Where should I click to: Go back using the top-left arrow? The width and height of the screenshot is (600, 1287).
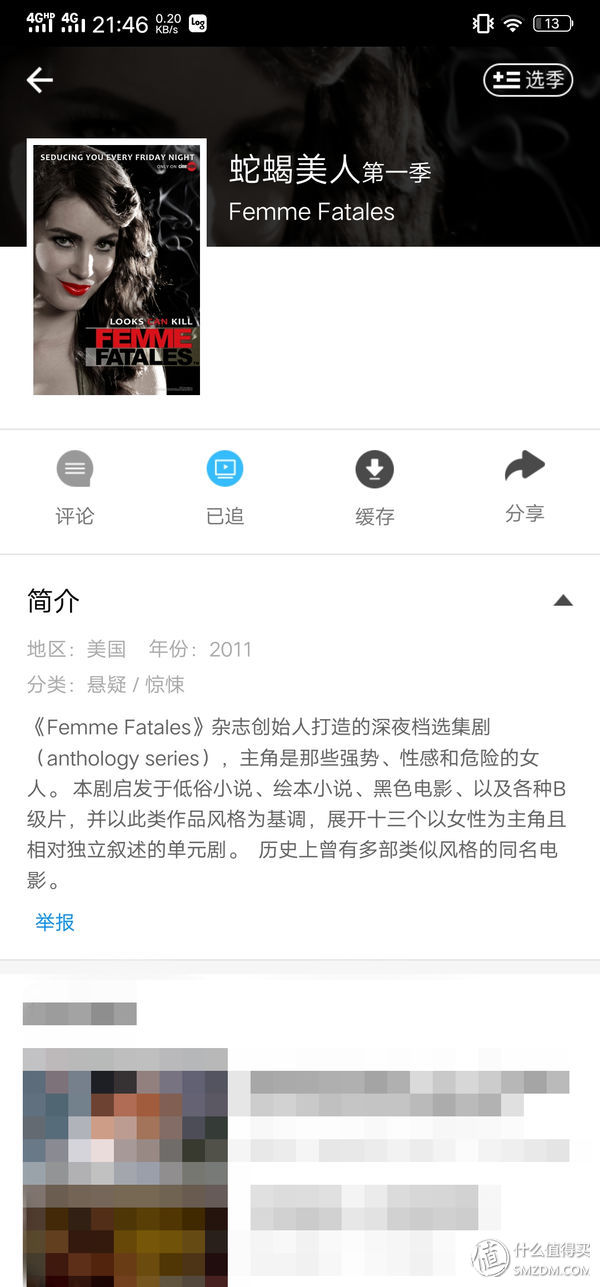[x=40, y=80]
